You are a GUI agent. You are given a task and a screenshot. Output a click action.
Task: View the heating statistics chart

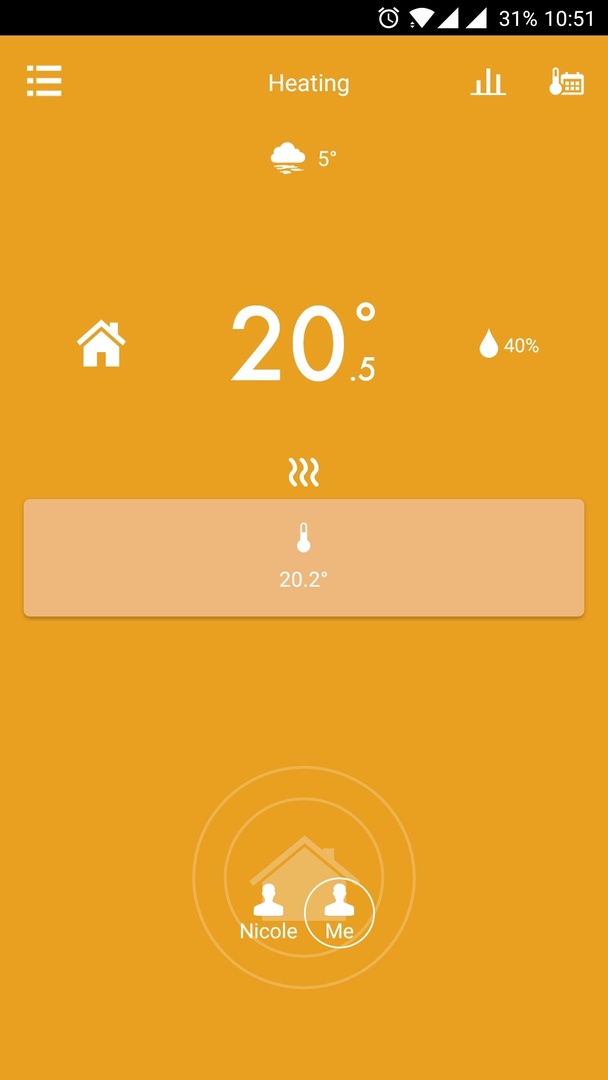pyautogui.click(x=488, y=82)
